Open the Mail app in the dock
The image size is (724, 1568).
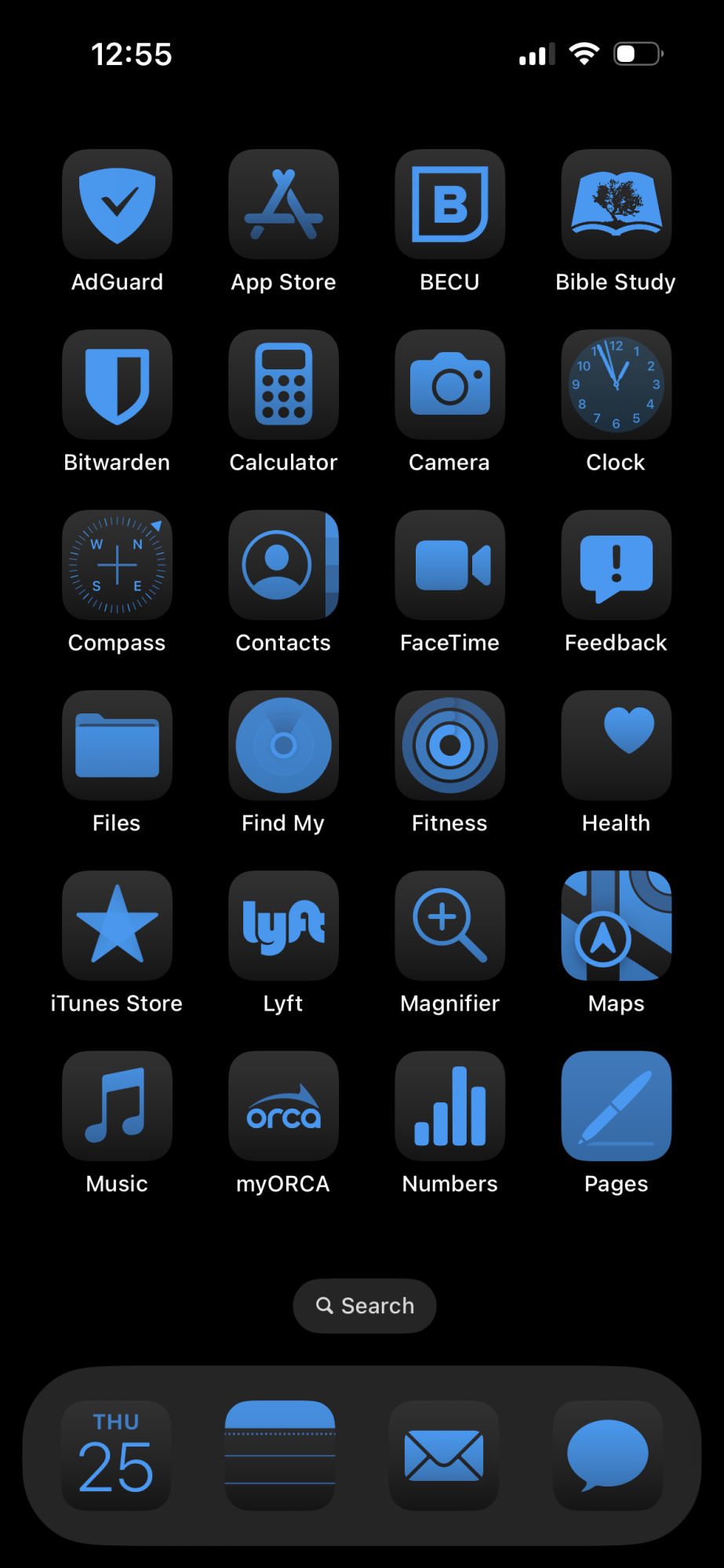tap(444, 1456)
